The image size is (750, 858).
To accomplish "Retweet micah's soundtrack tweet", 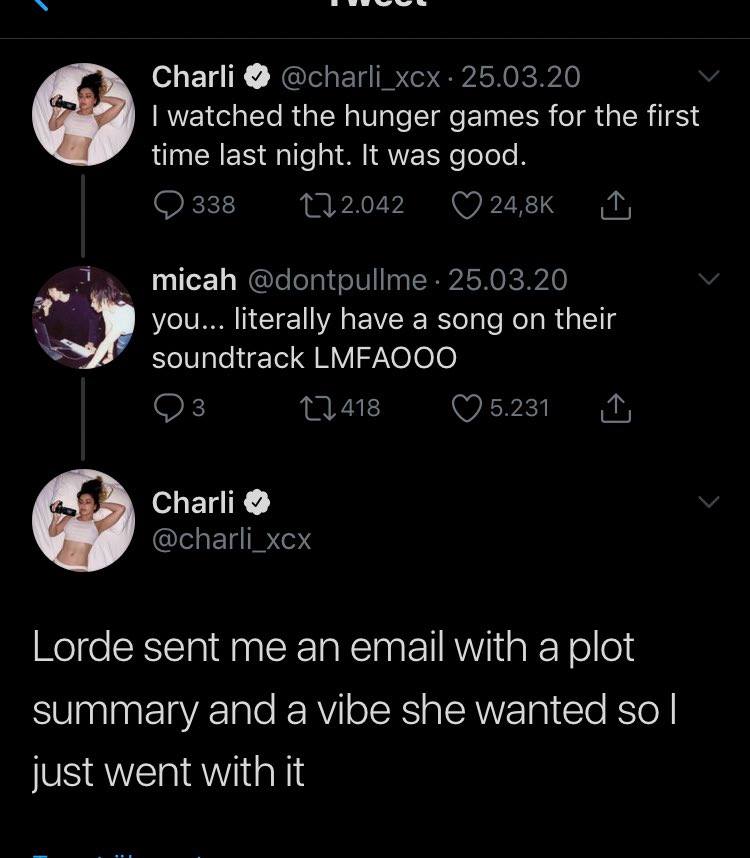I will pos(317,408).
